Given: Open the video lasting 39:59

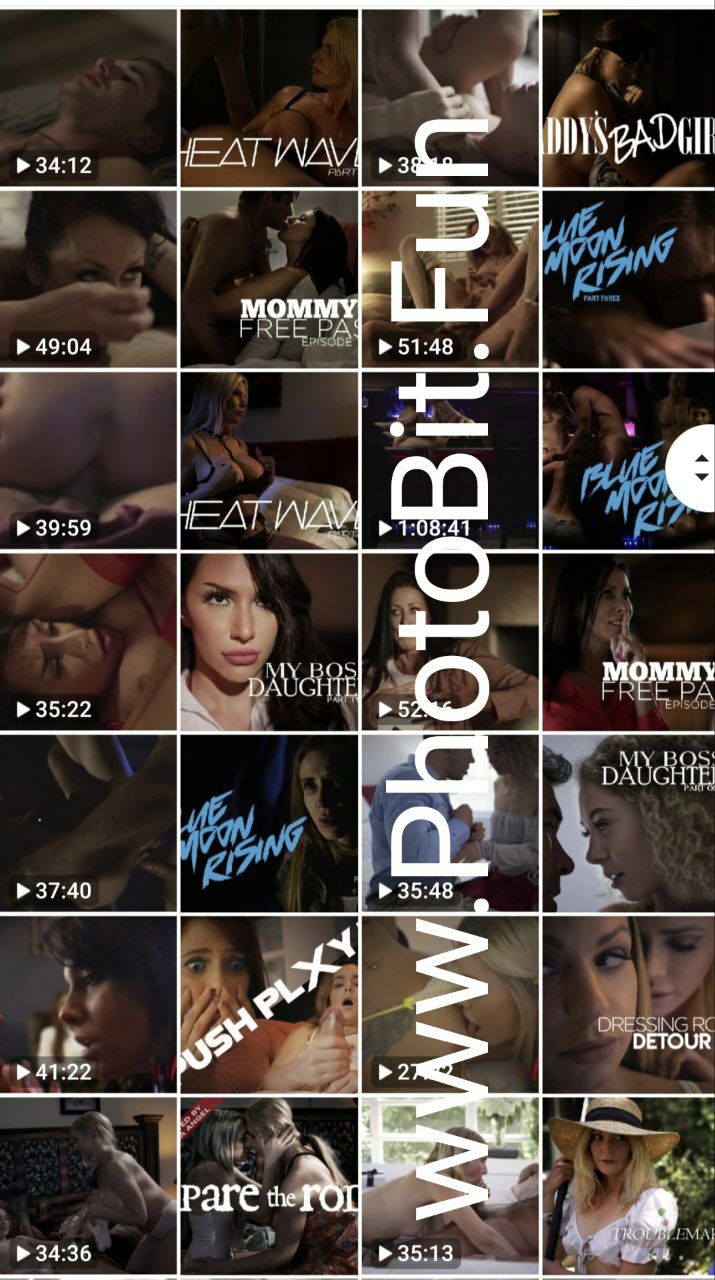Looking at the screenshot, I should click(88, 461).
